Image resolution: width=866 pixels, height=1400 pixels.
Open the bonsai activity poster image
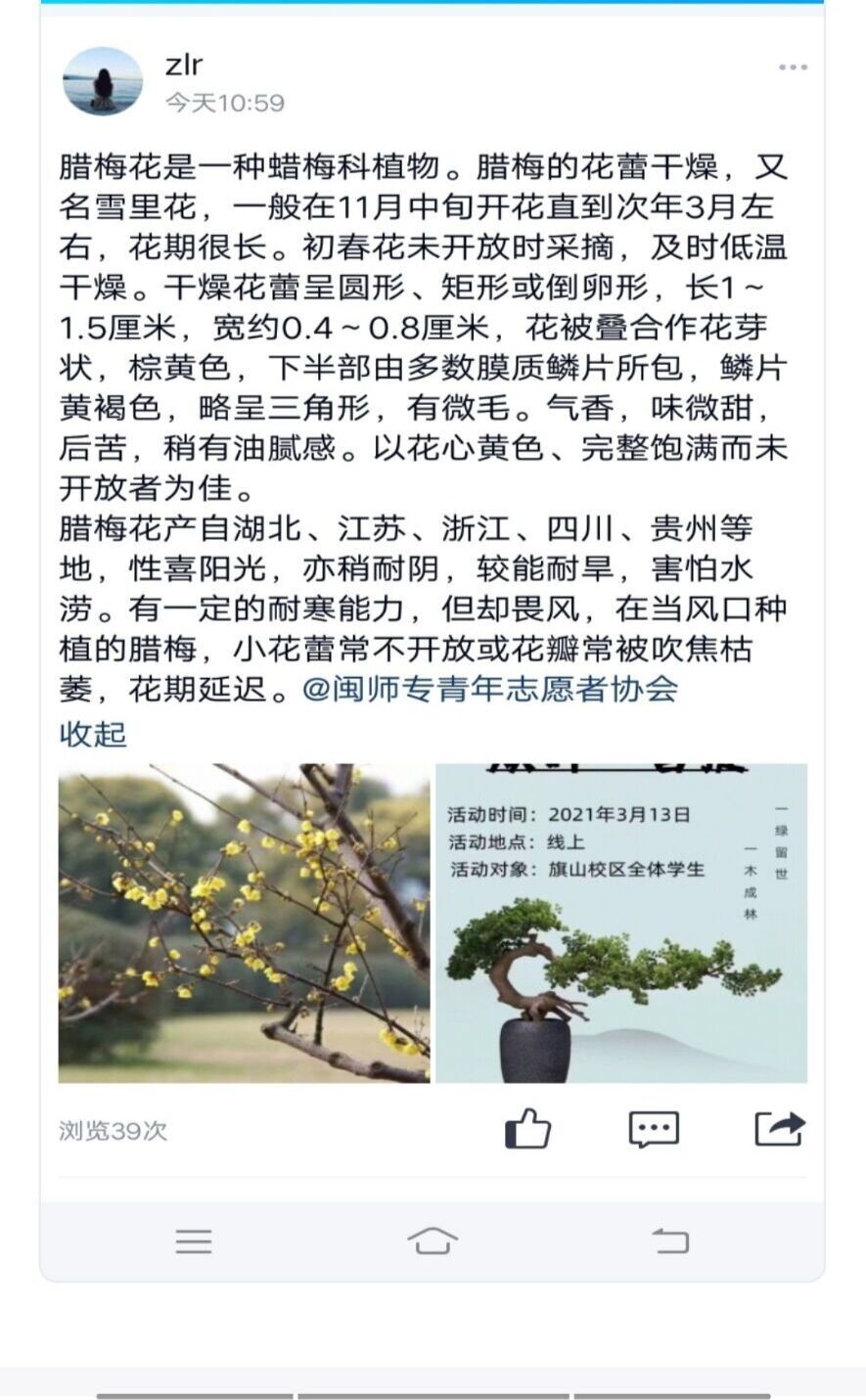621,923
